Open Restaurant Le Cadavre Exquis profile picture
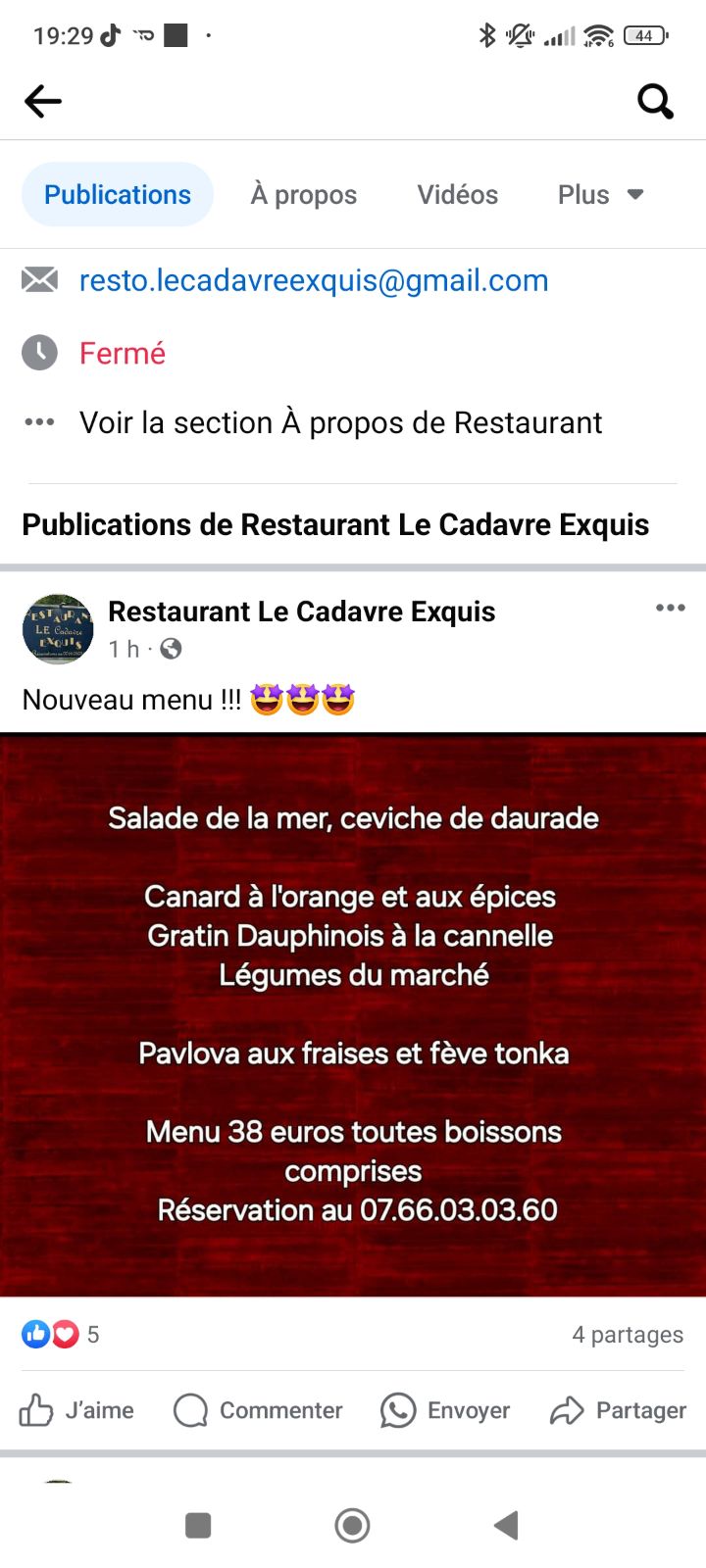Image resolution: width=706 pixels, height=1568 pixels. 58,629
